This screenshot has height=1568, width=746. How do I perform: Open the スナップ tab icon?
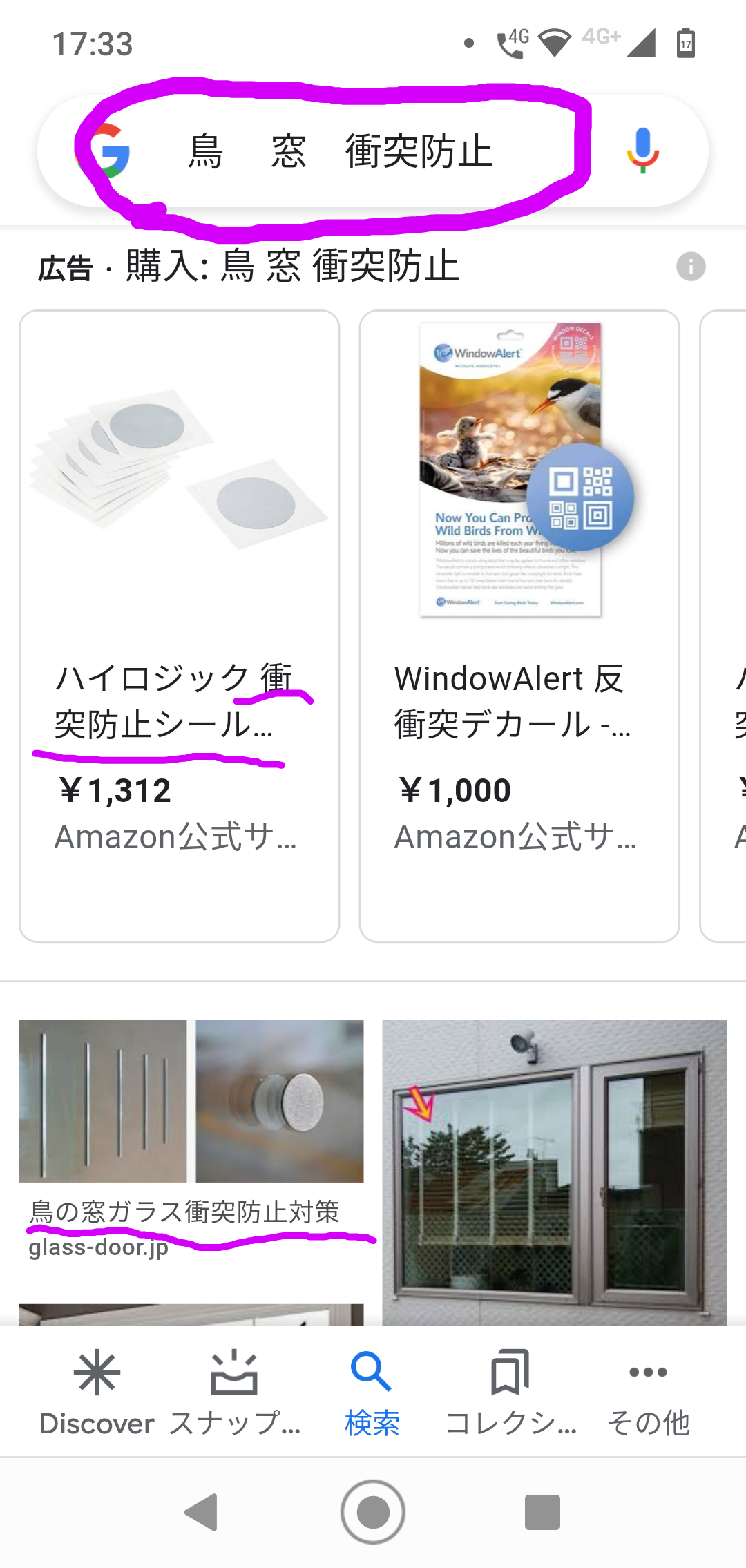pyautogui.click(x=235, y=1375)
